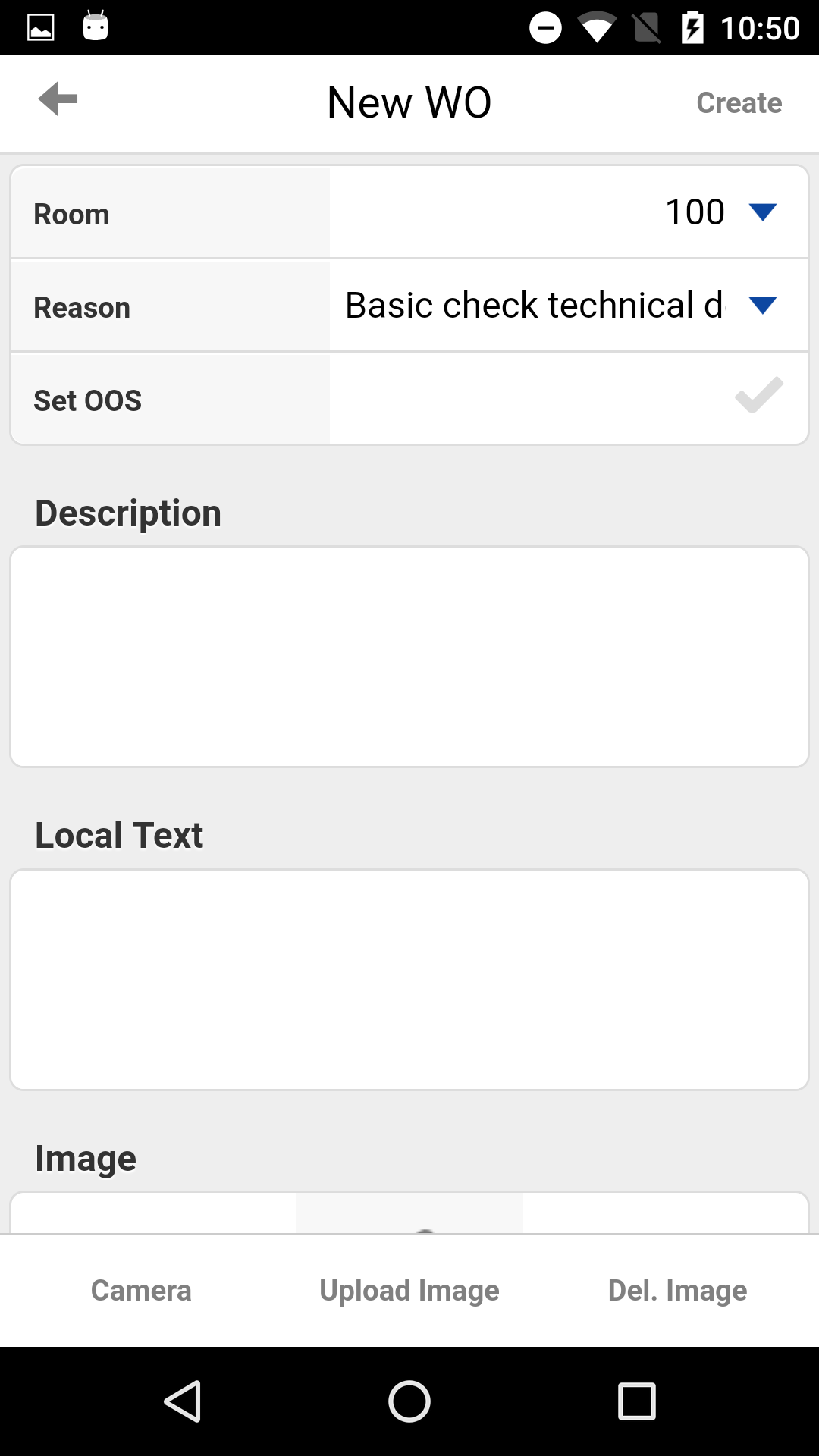Toggle the Set OOS checkmark
The width and height of the screenshot is (819, 1456).
(758, 395)
